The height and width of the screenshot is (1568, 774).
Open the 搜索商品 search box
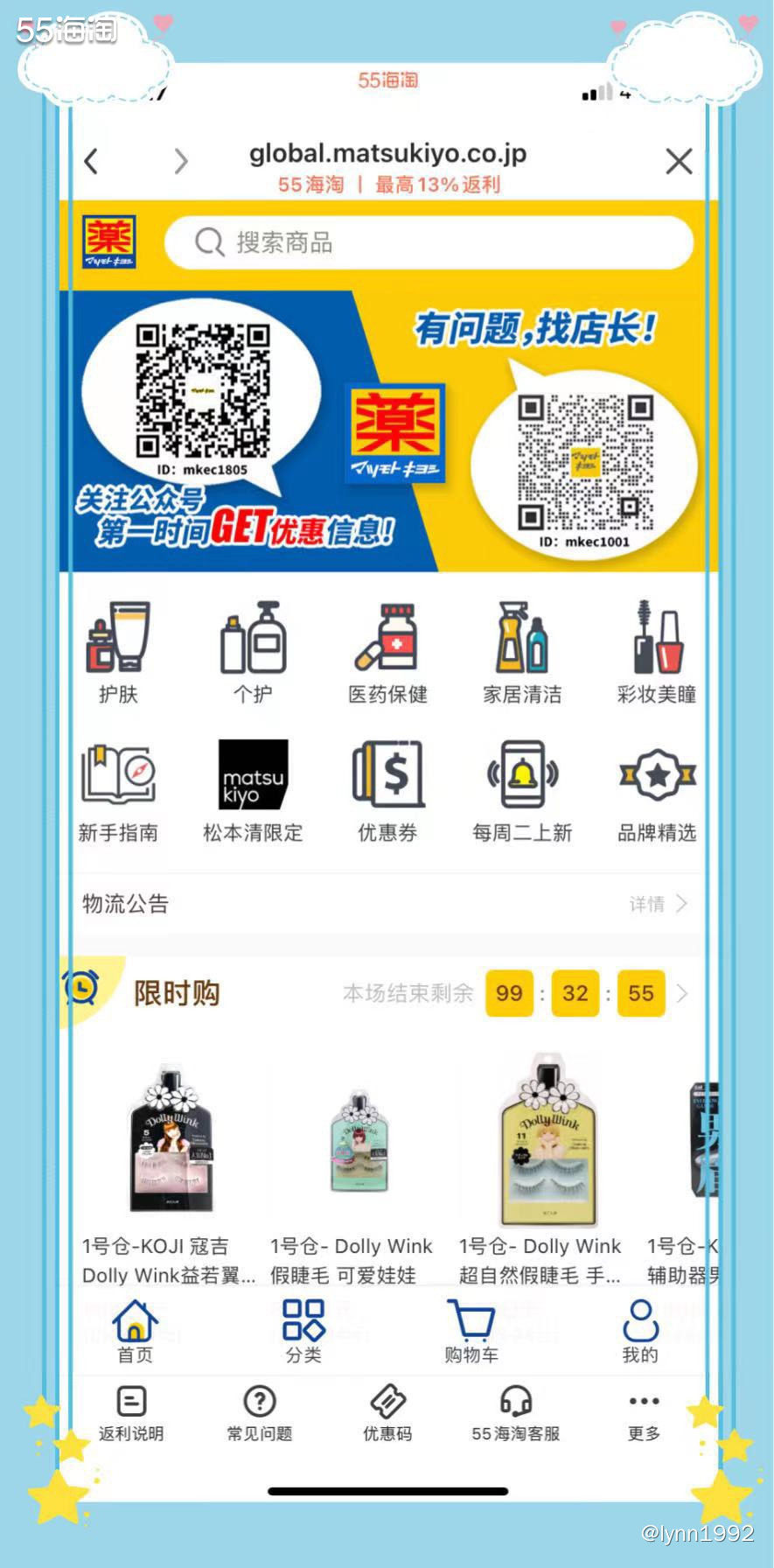429,242
